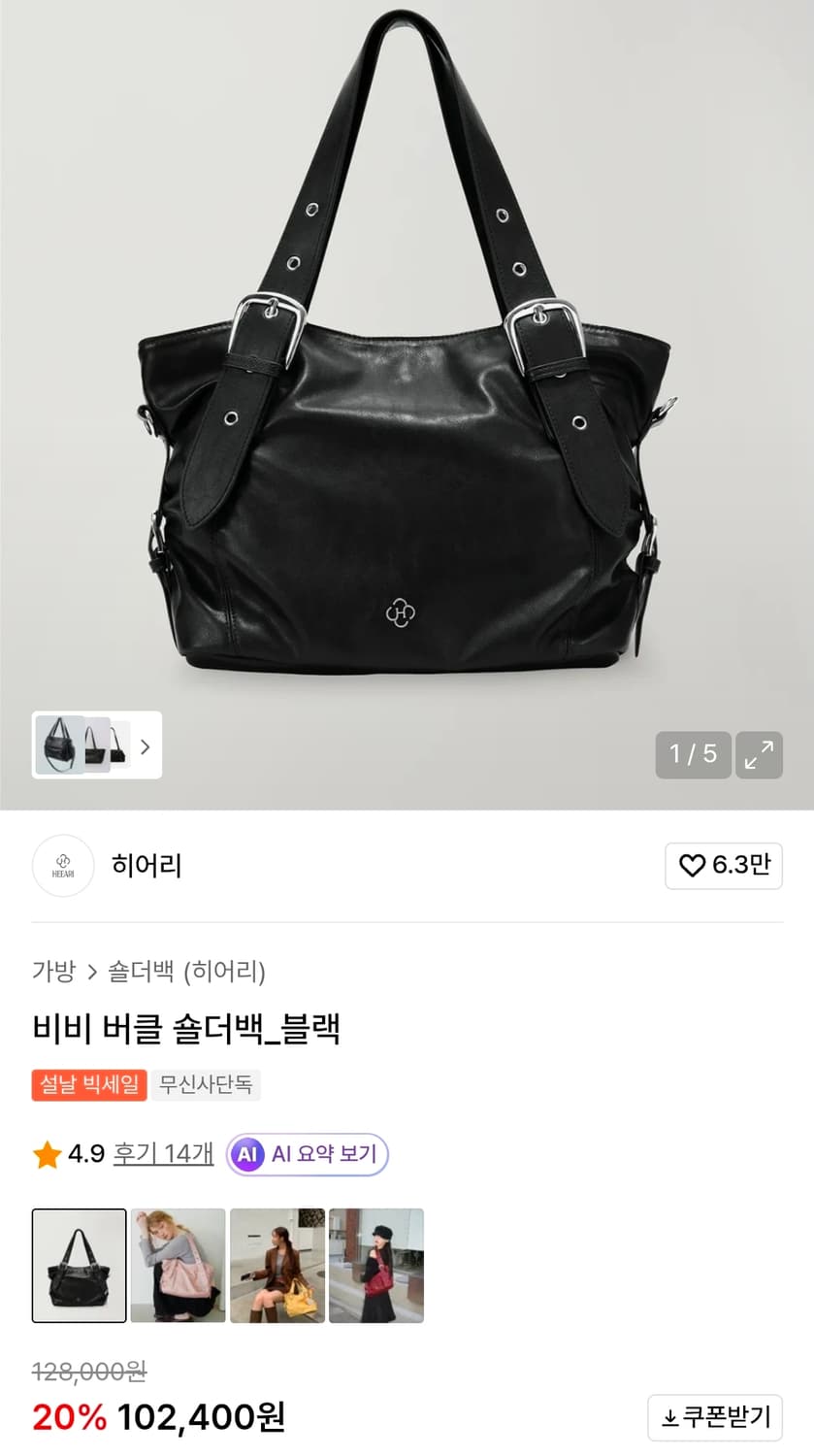The width and height of the screenshot is (814, 1456).
Task: Click the 쿠폰받기 coupon button
Action: point(716,1417)
